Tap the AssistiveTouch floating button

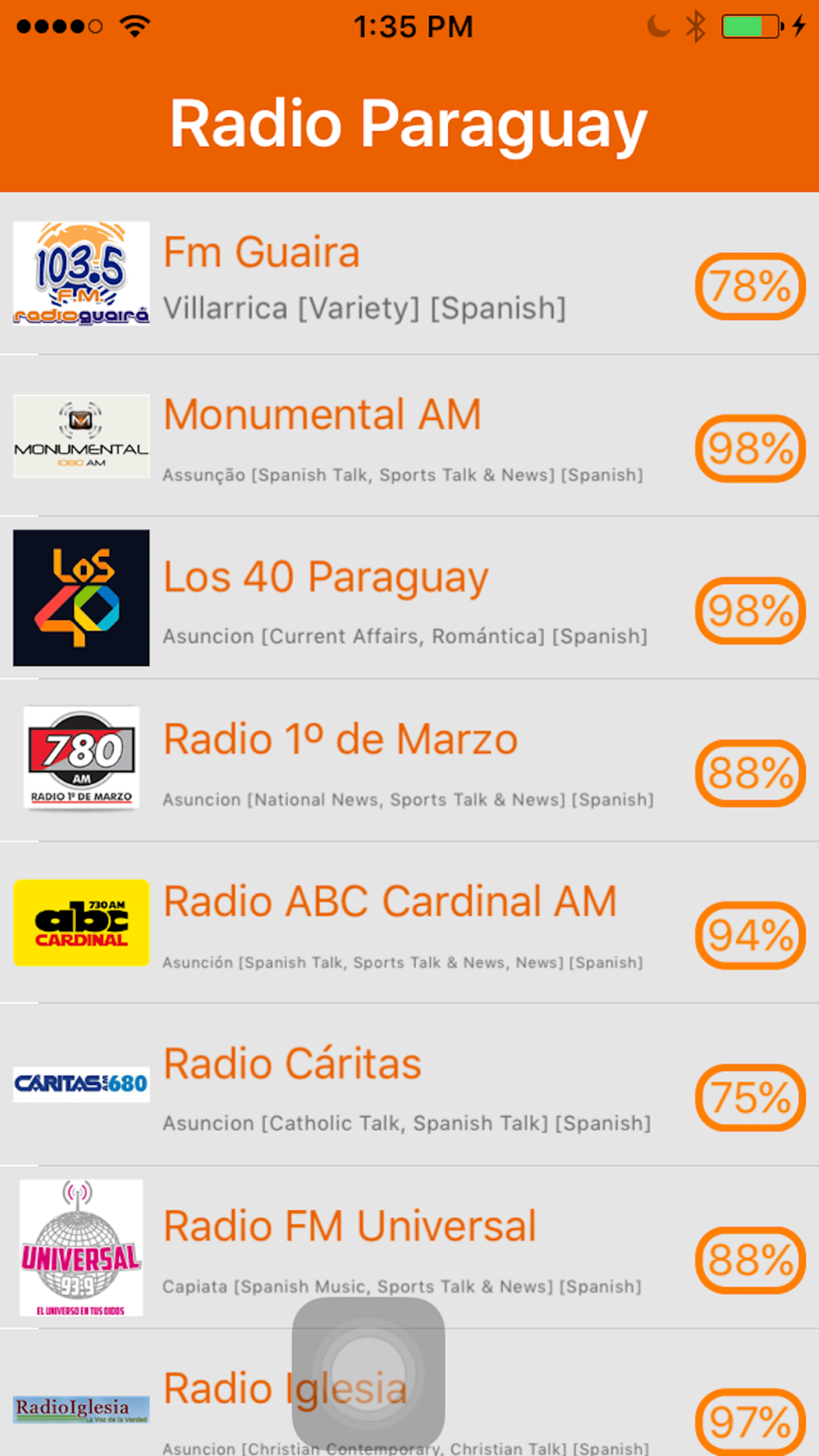(x=369, y=1373)
